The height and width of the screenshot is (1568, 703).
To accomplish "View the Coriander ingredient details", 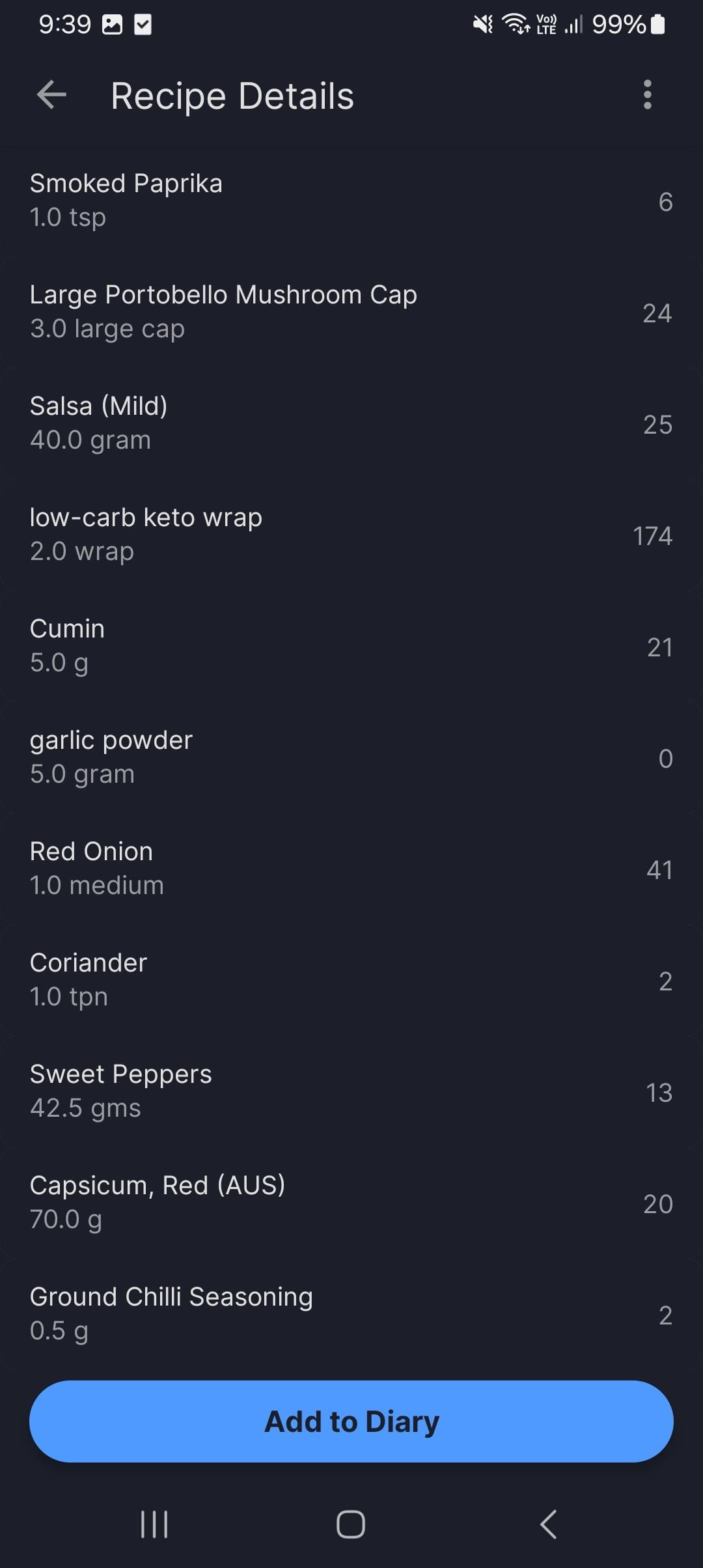I will coord(351,980).
